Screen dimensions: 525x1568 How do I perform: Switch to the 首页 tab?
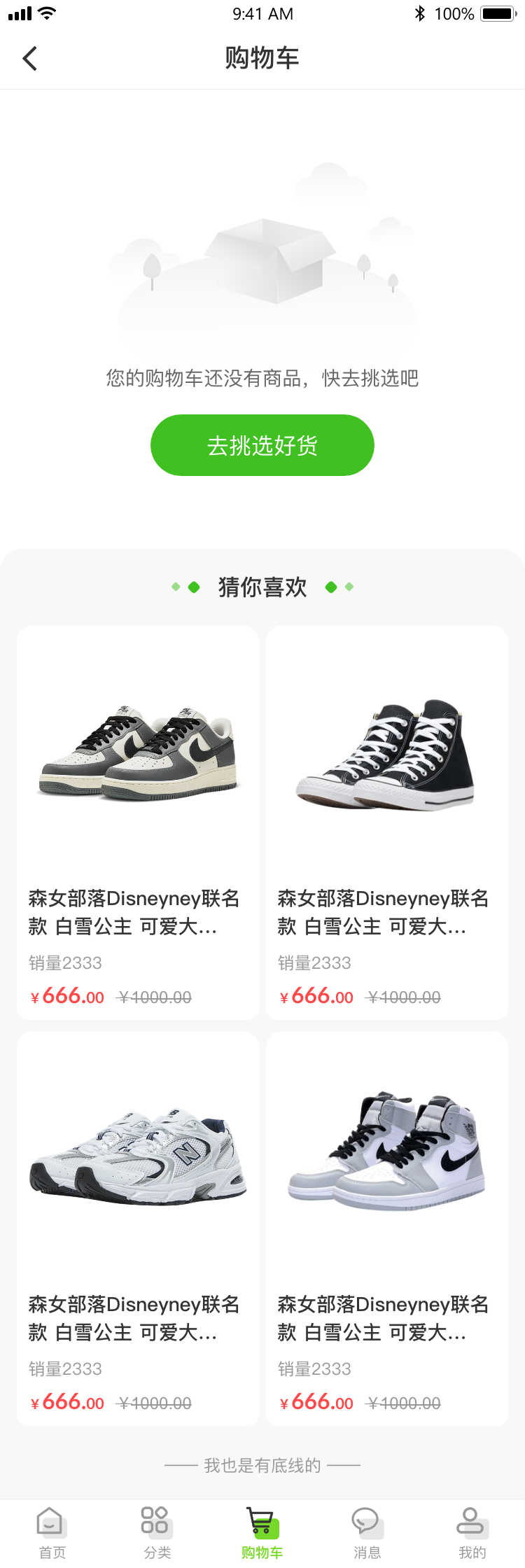(x=52, y=1533)
